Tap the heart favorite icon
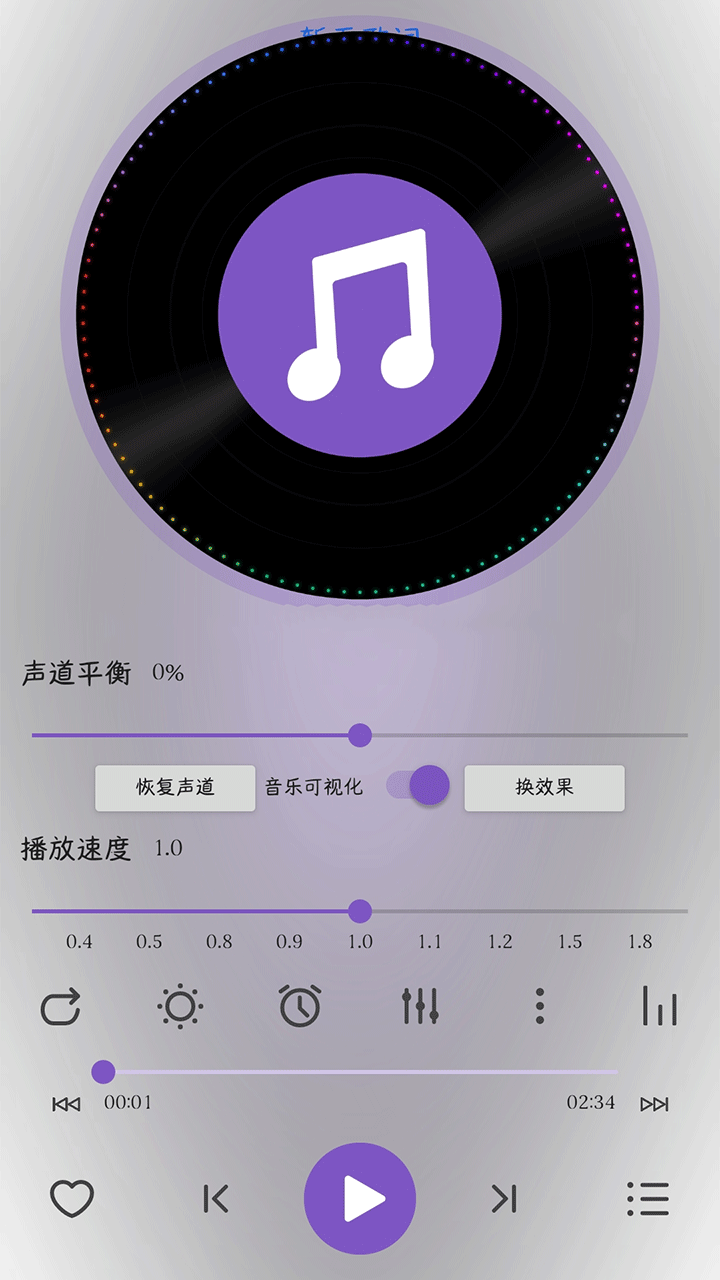Screen dimensions: 720x1280 click(x=71, y=1197)
